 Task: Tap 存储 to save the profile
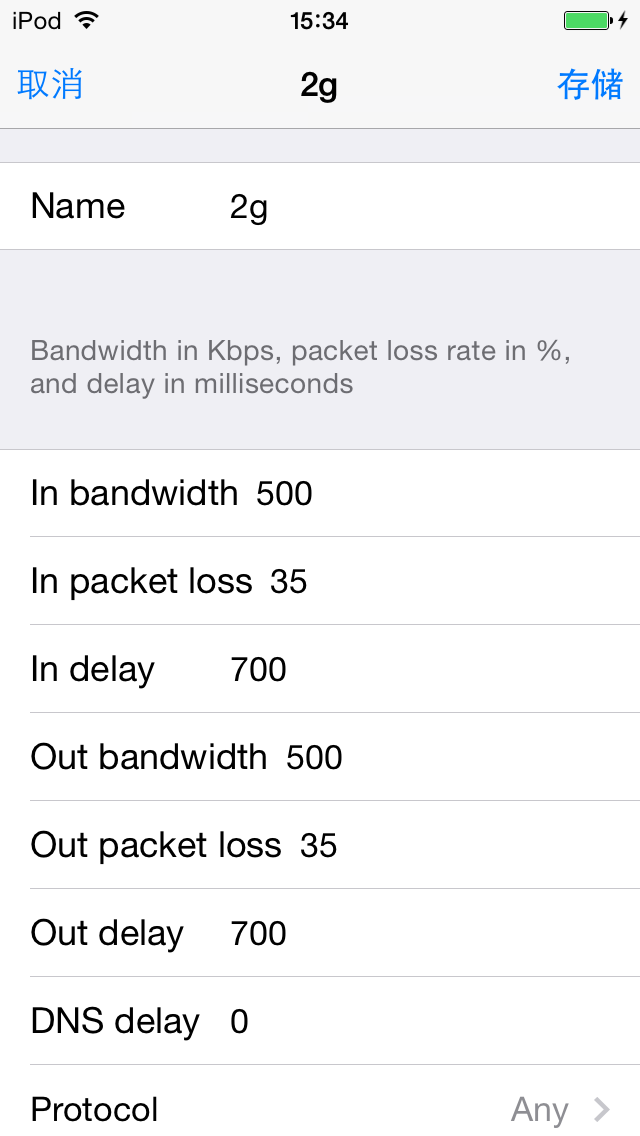tap(589, 85)
